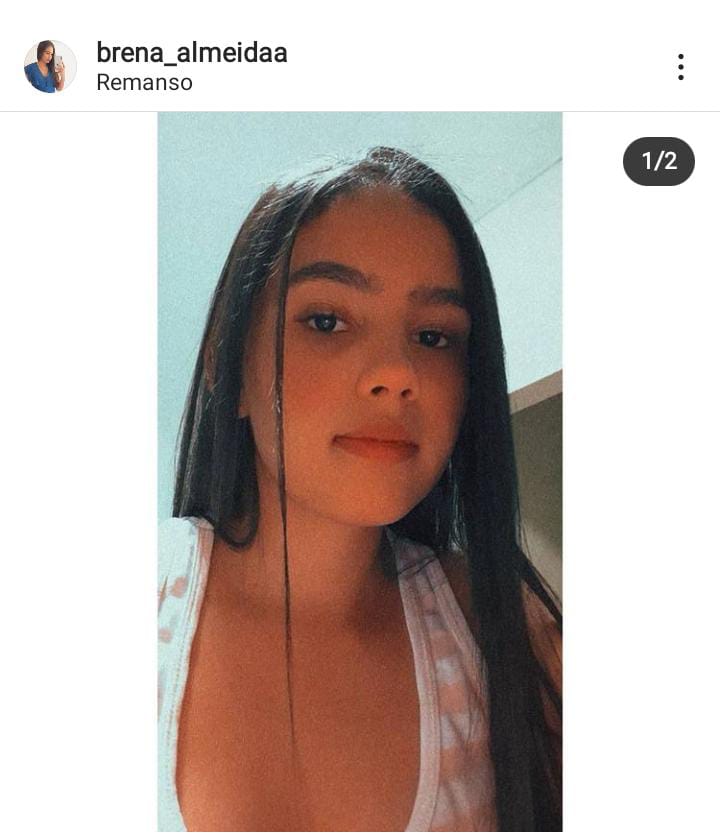
Task: Tap the brena_almeidaa username
Action: 191,53
